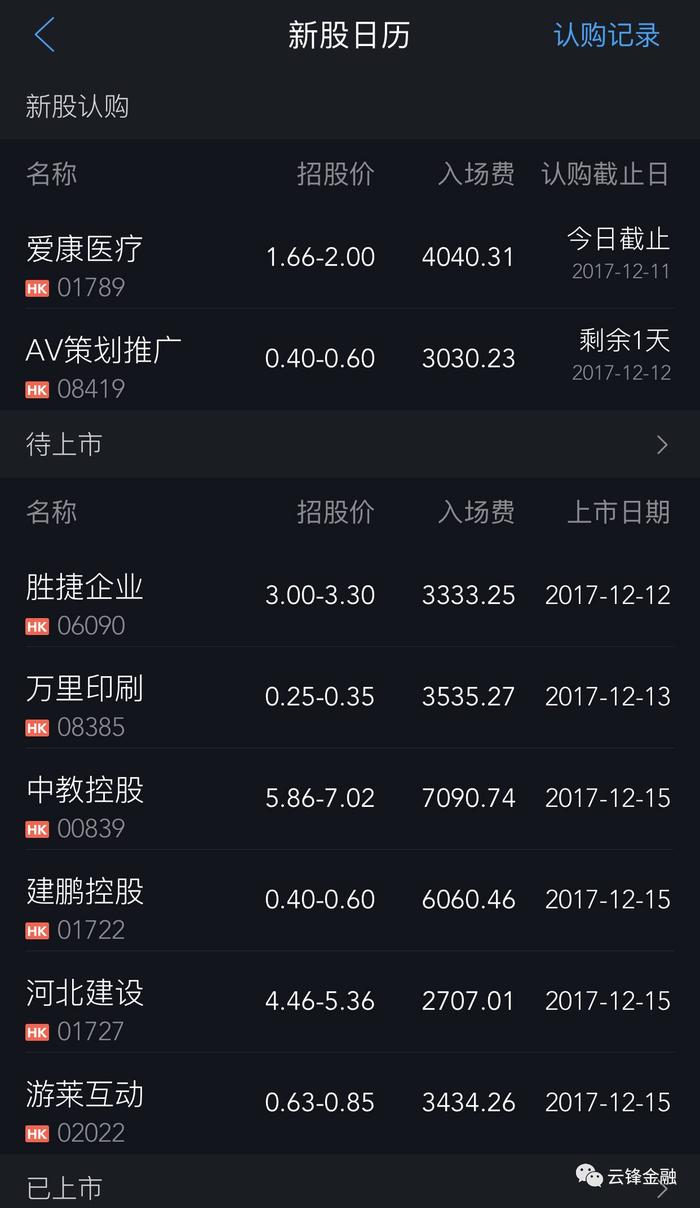
Task: Open the 中教控股 00839 stock row
Action: (350, 799)
